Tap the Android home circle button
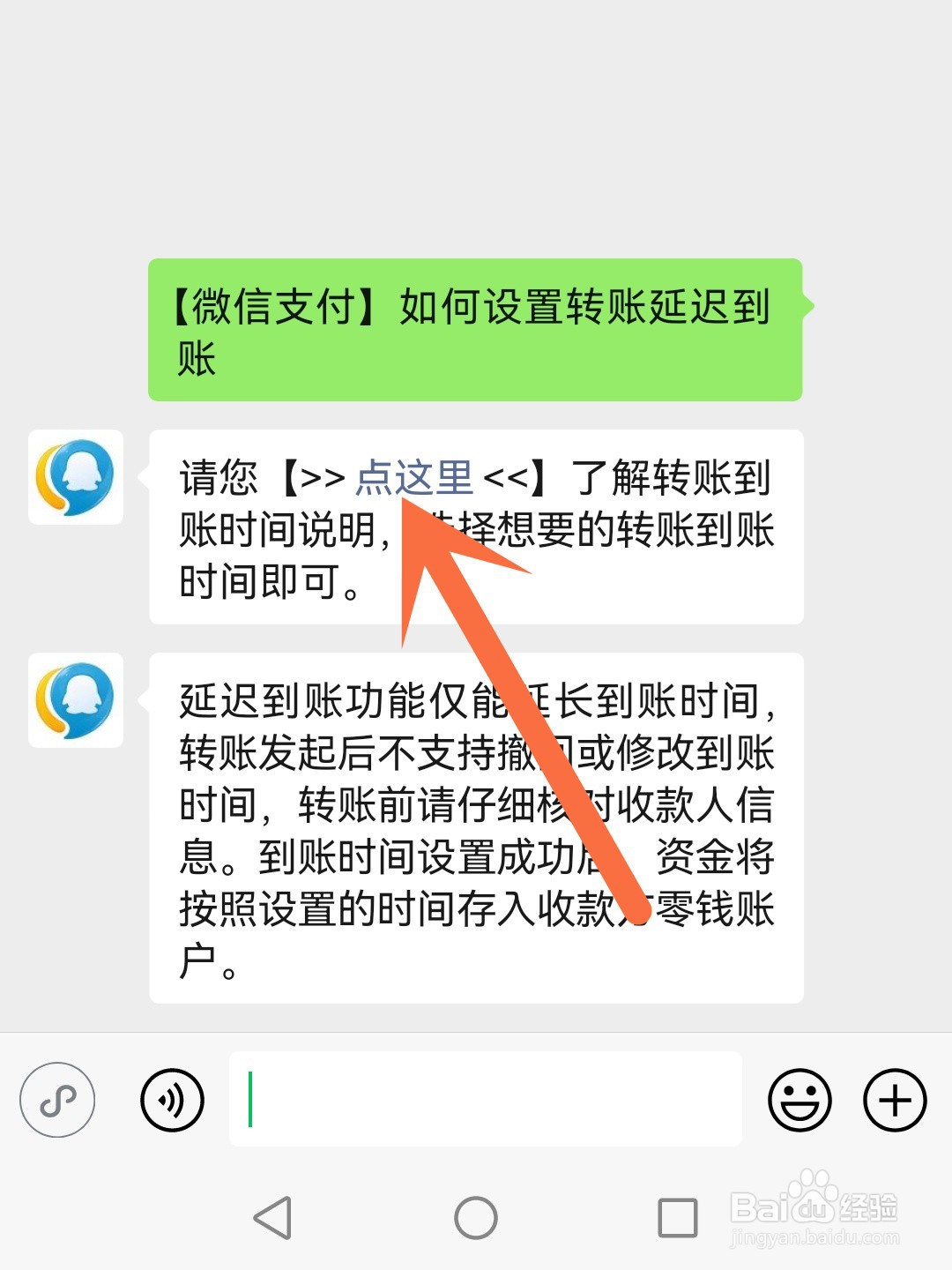952x1270 pixels. pos(476,1215)
